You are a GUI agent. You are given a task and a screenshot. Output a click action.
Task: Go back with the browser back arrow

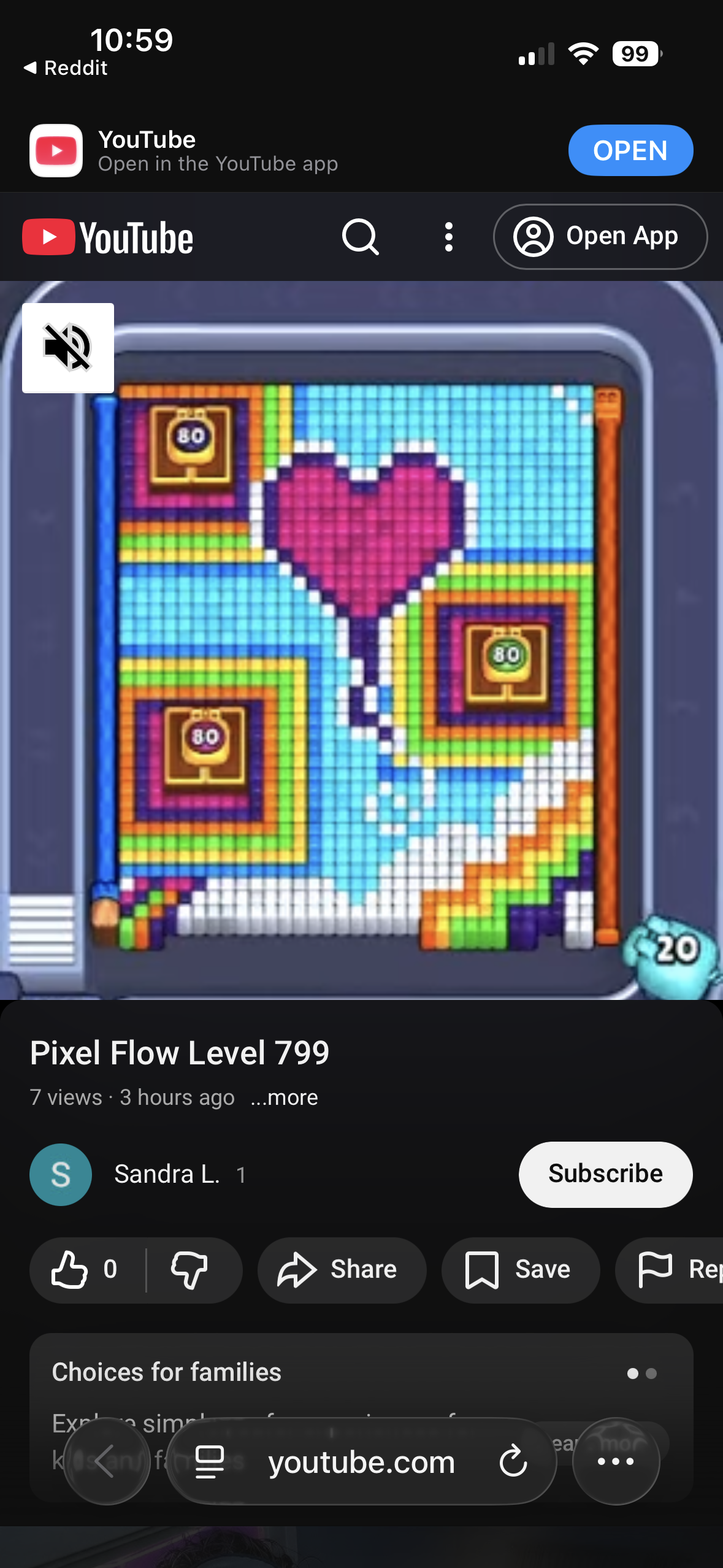click(107, 1461)
